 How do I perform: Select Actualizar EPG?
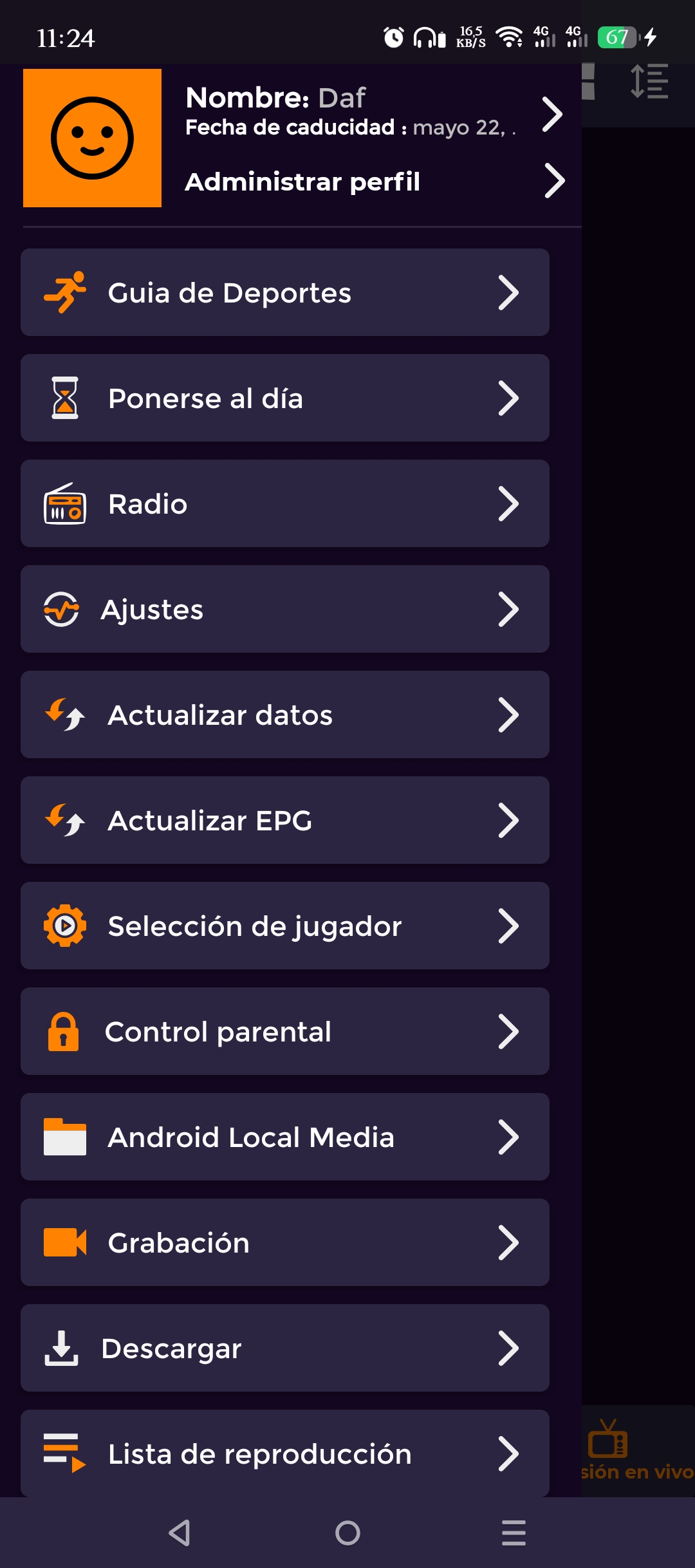[284, 821]
